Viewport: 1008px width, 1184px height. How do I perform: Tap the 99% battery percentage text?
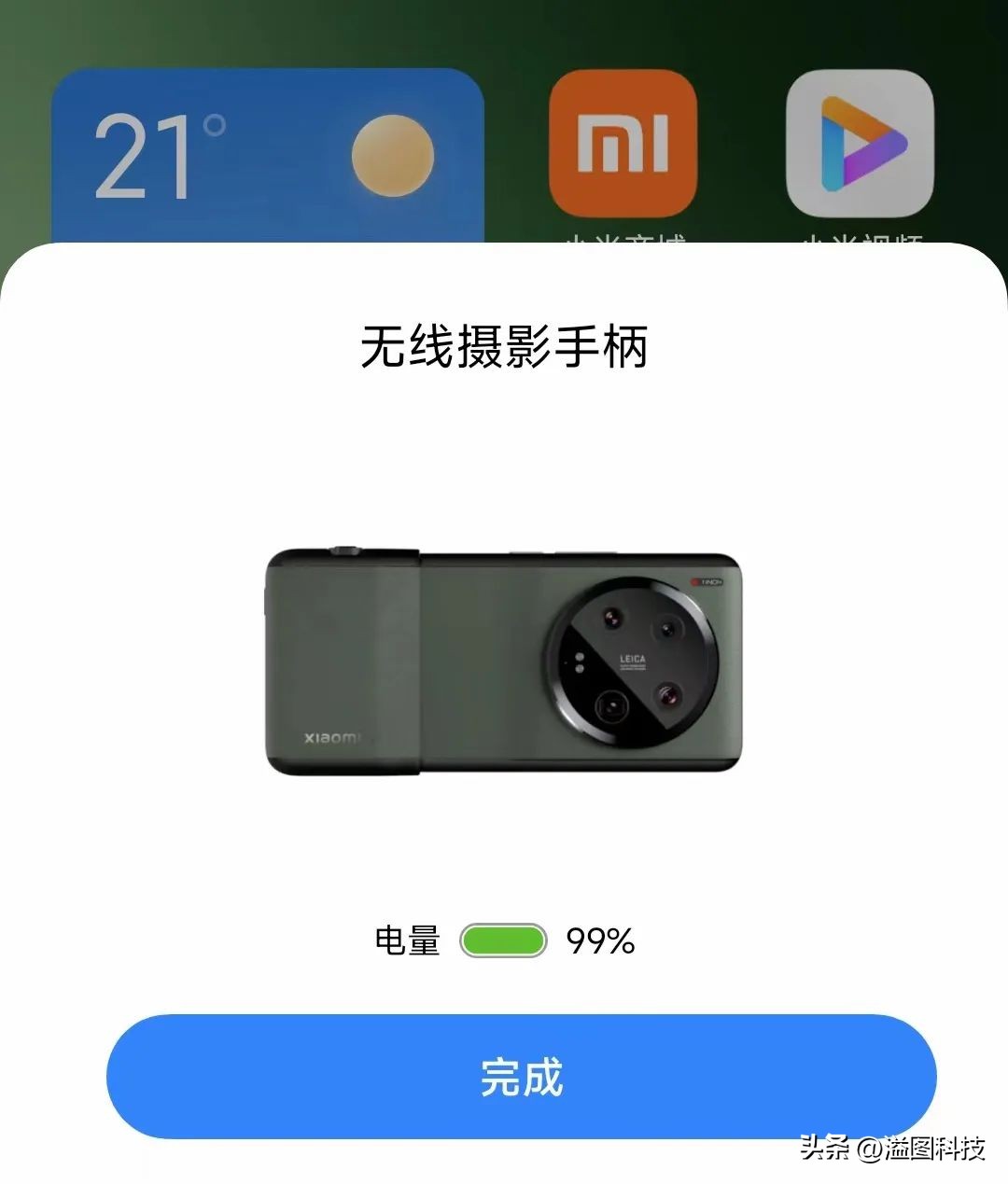coord(600,942)
